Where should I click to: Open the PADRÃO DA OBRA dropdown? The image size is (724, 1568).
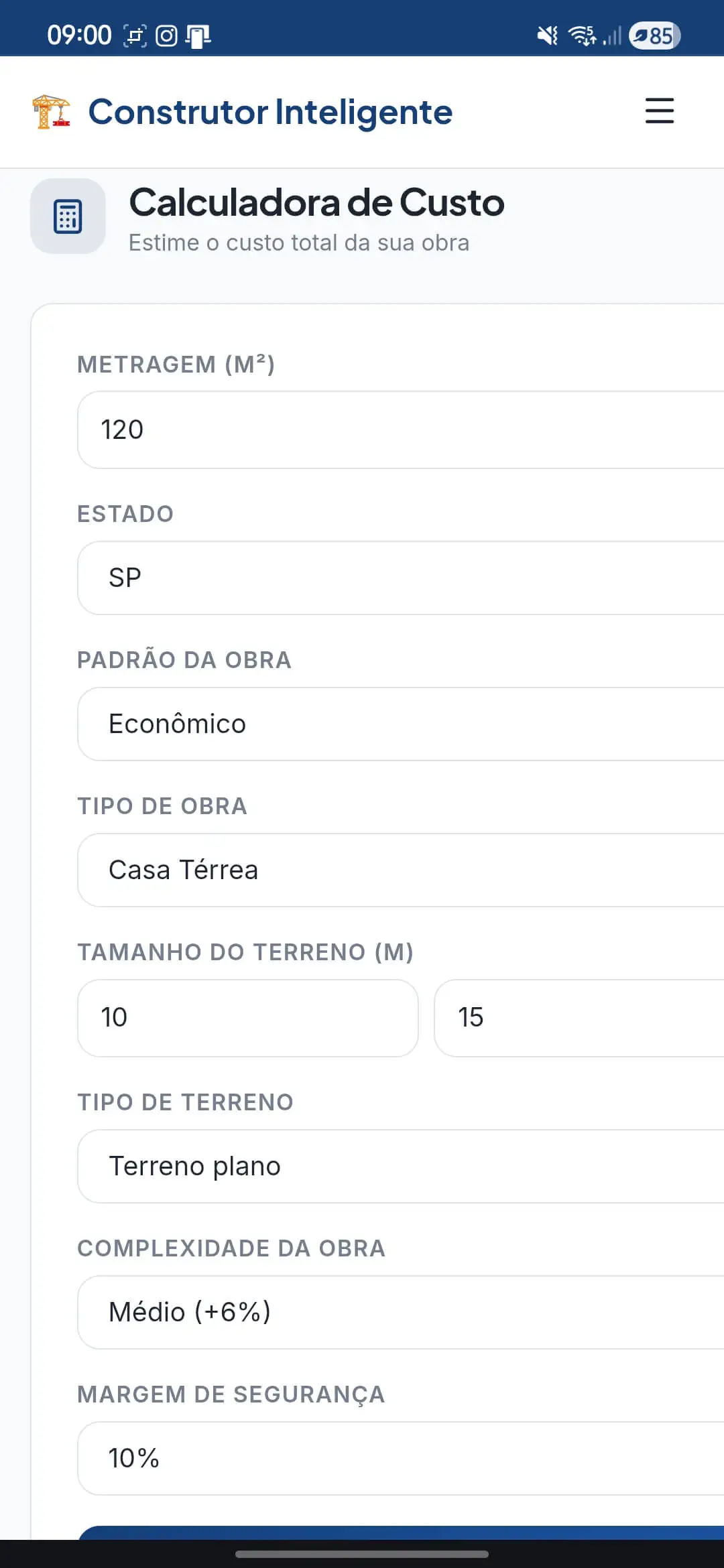coord(401,723)
